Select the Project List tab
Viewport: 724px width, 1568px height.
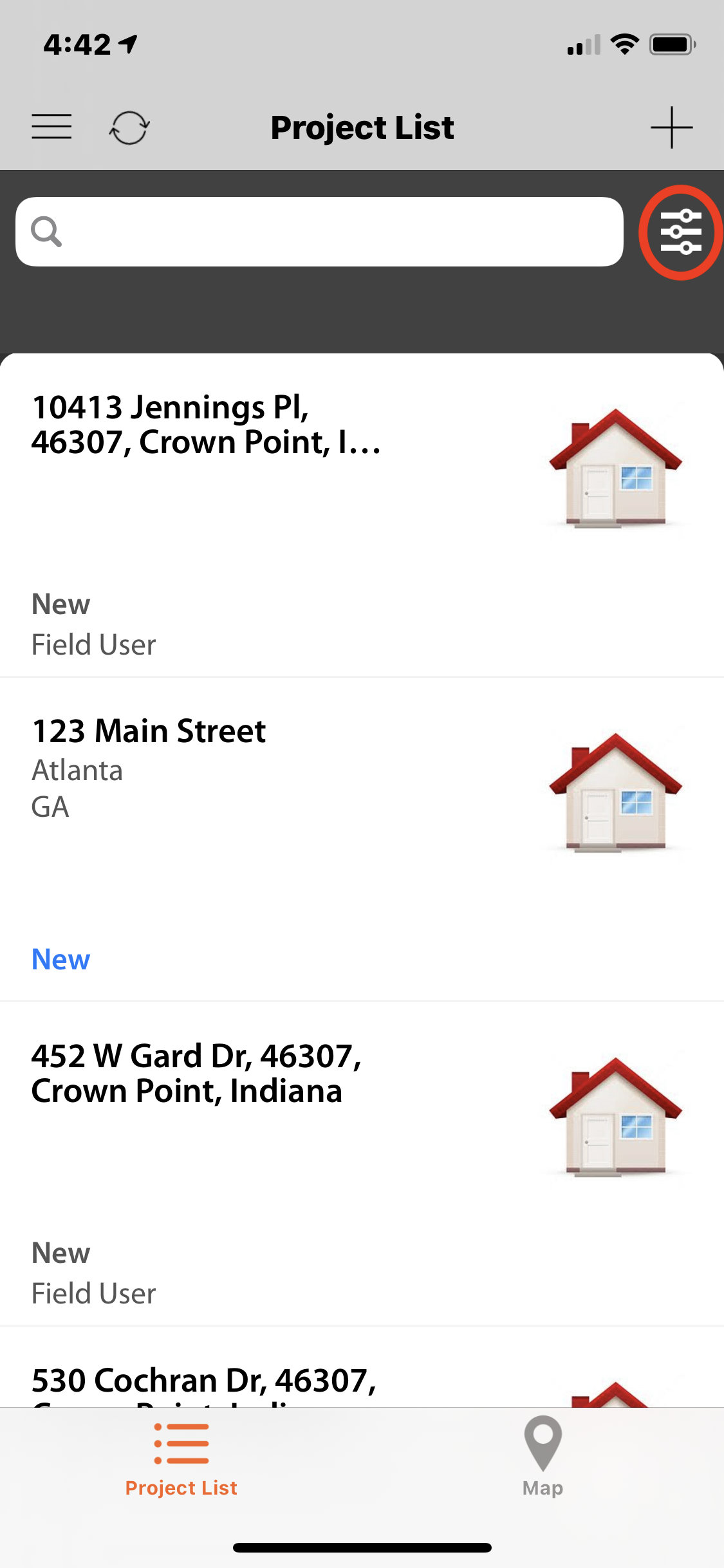click(x=181, y=1457)
